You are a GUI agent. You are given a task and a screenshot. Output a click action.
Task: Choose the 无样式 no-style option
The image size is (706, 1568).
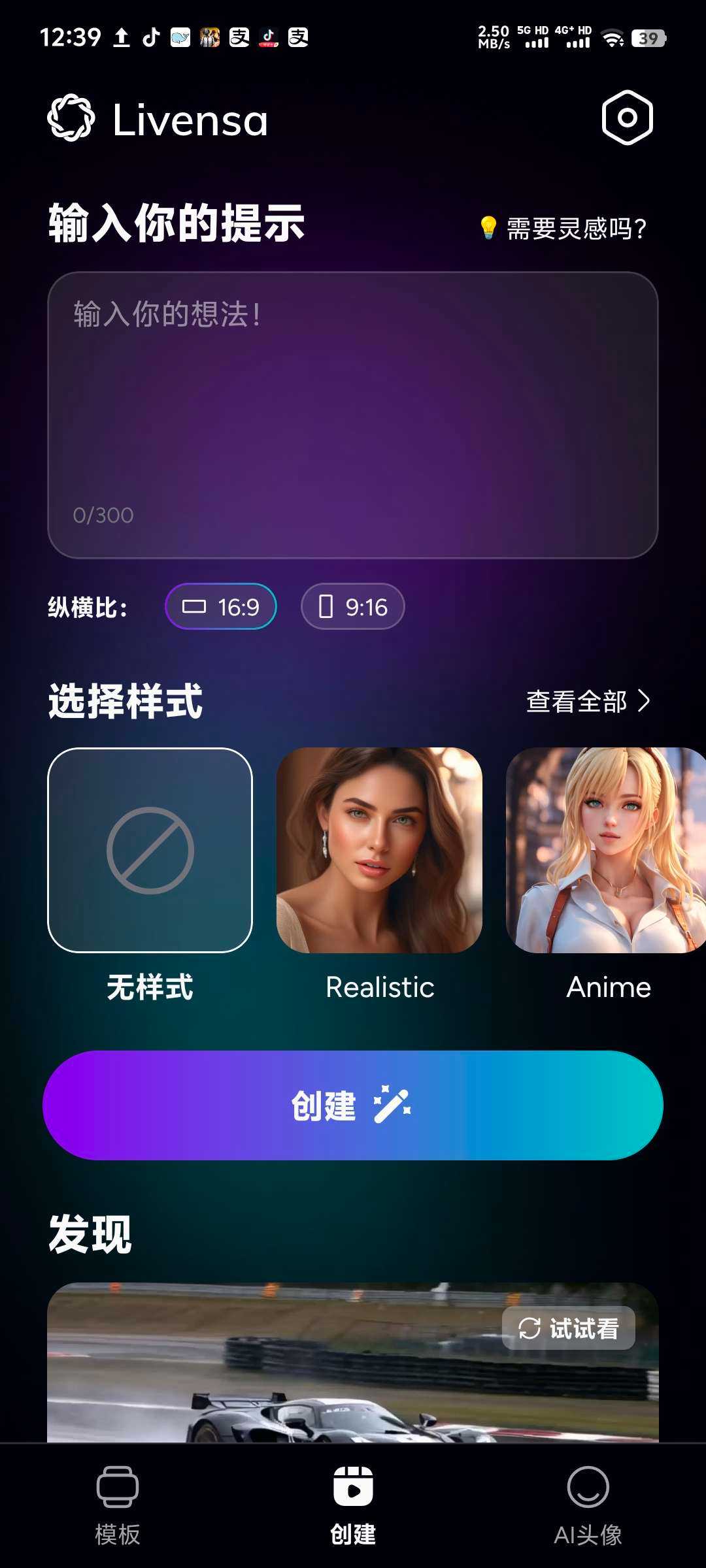(150, 850)
